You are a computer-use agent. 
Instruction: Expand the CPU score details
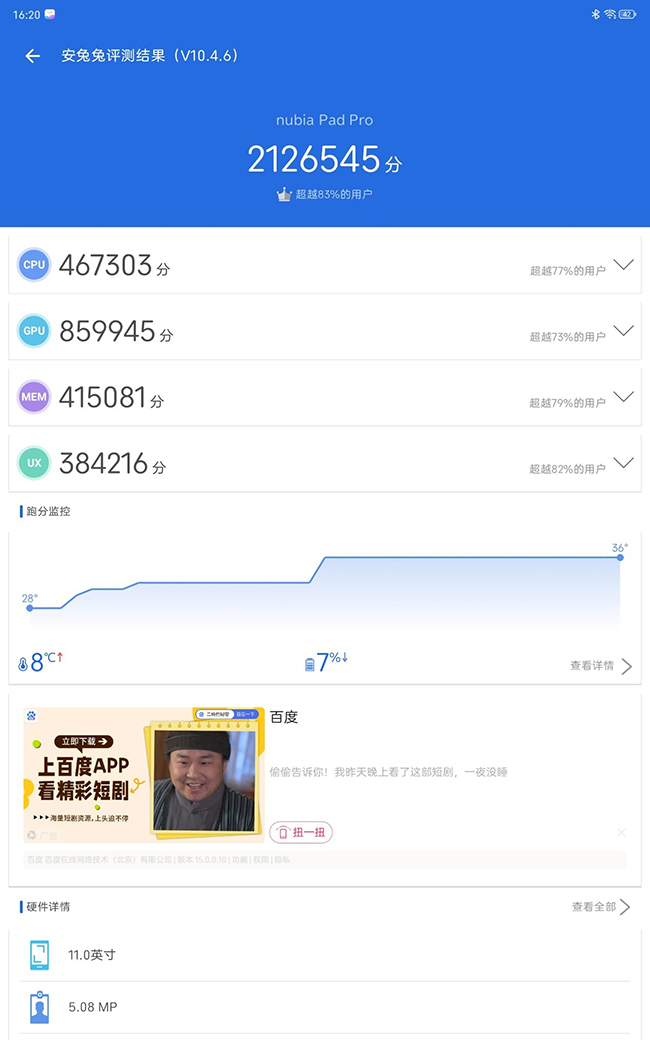pyautogui.click(x=623, y=265)
